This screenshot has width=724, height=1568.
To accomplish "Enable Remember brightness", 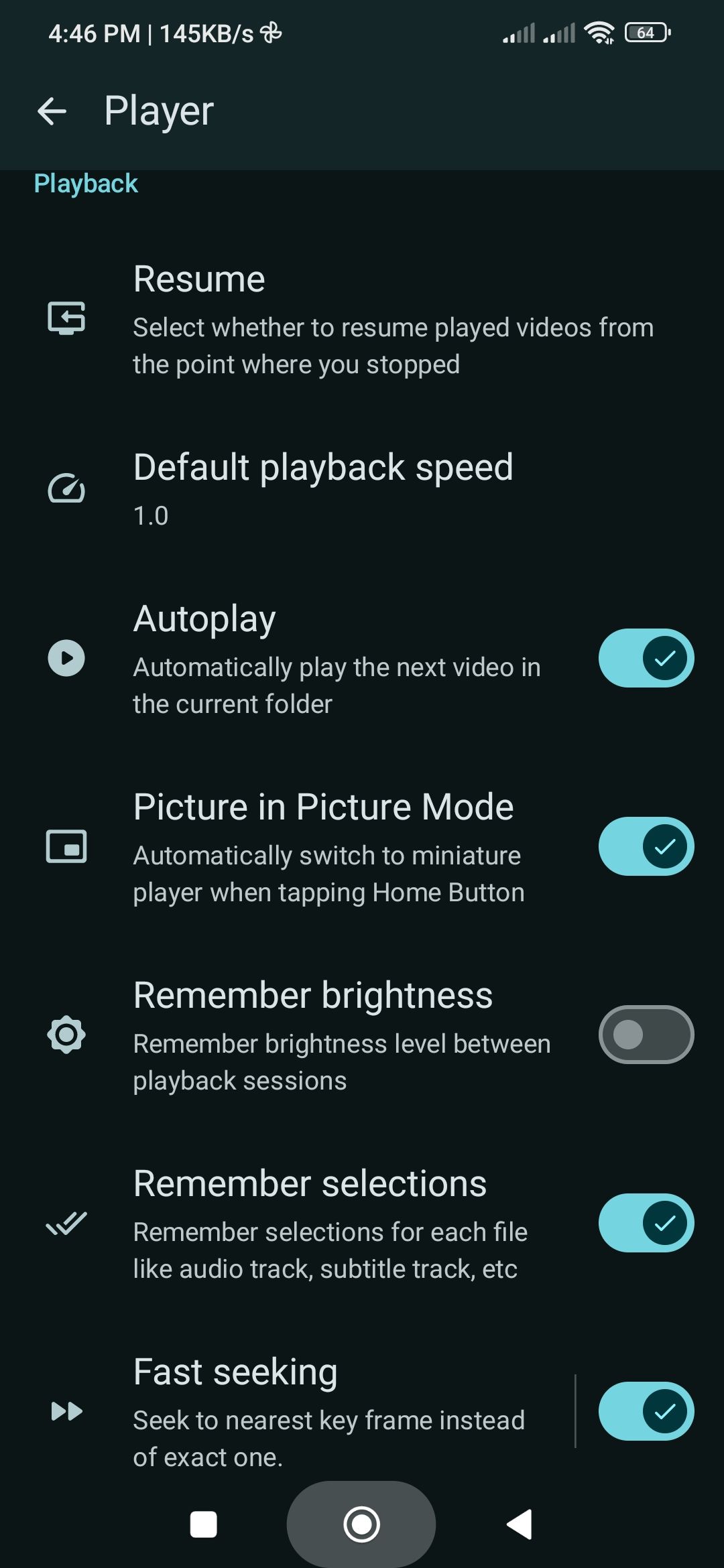I will tap(646, 1035).
